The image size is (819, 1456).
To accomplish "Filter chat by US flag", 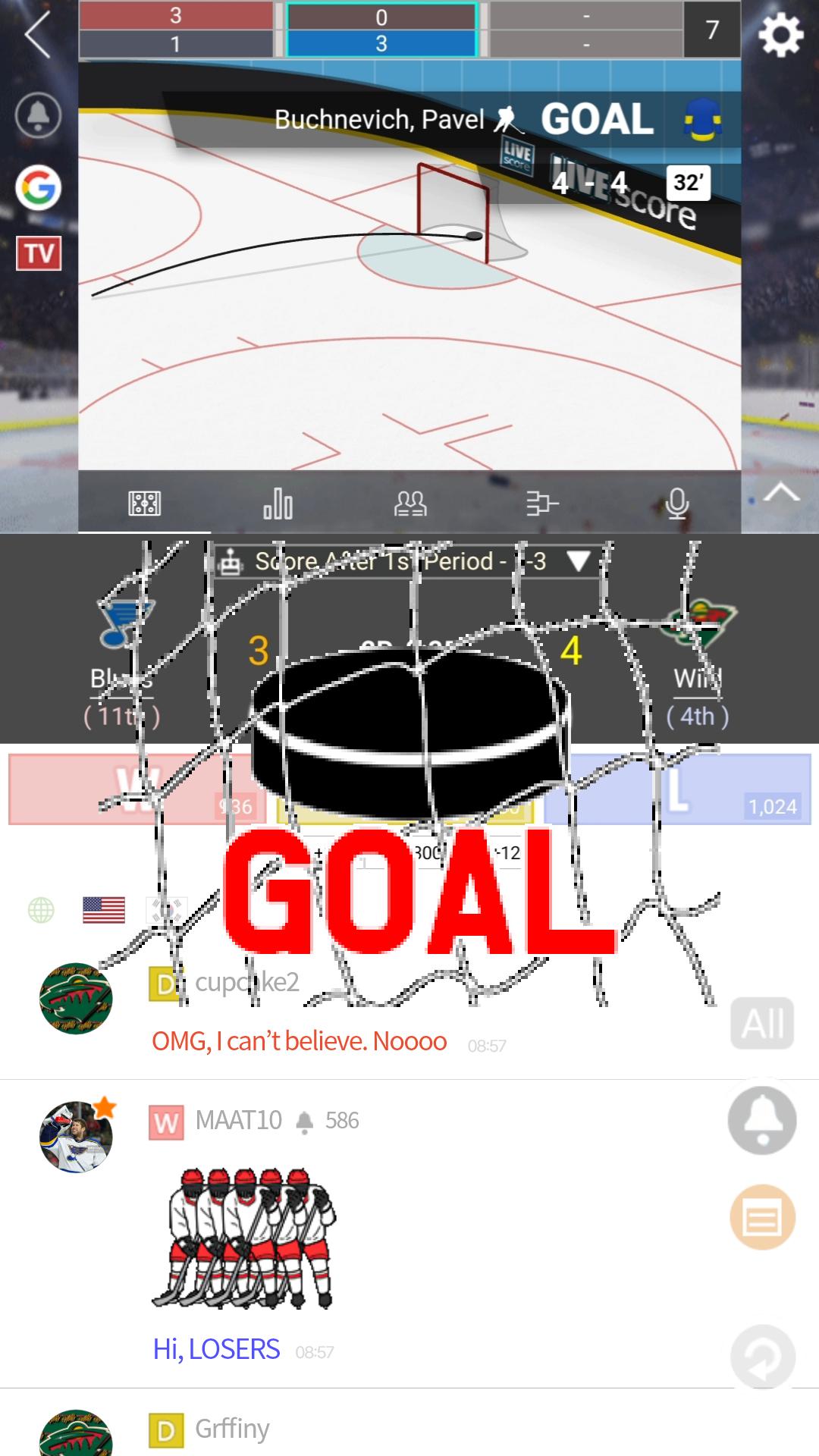I will pyautogui.click(x=104, y=909).
